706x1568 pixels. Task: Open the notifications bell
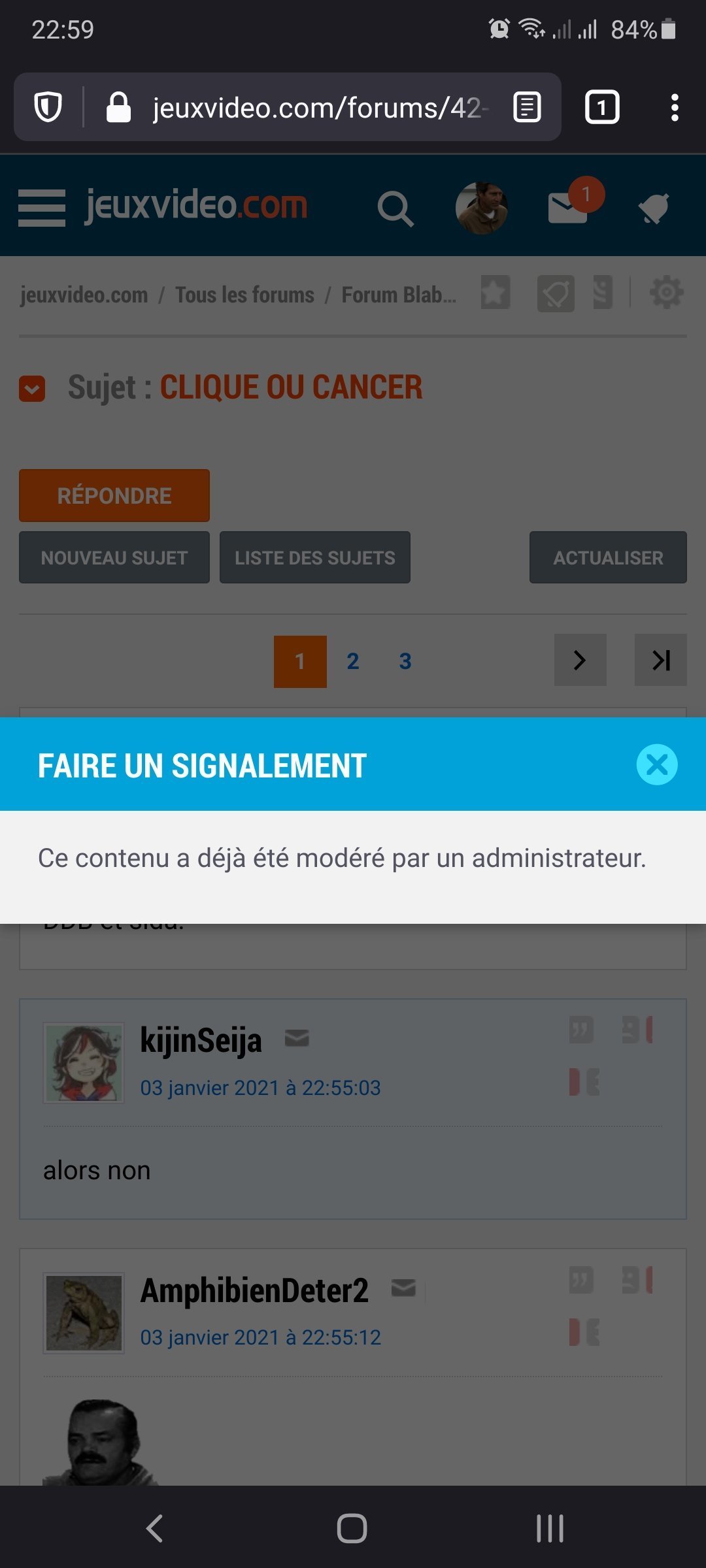tap(654, 209)
